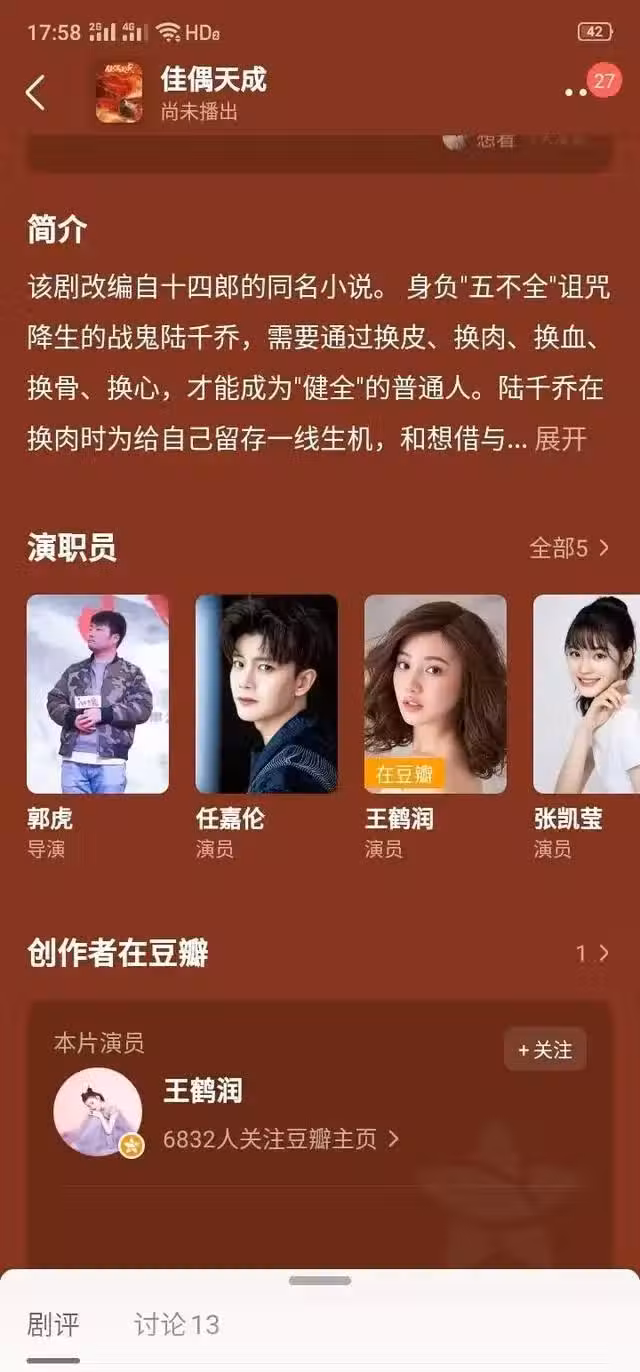Switch to the 剧评 tab

point(53,1325)
